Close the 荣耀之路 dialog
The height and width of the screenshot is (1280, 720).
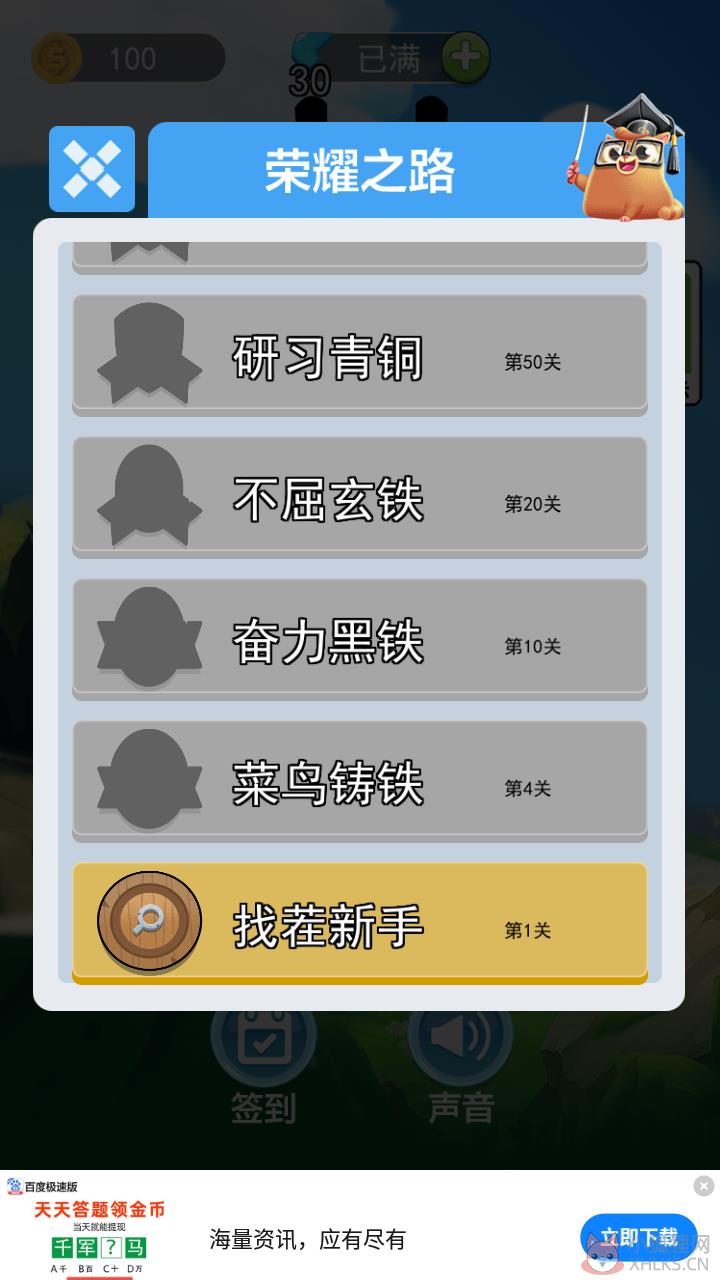tap(92, 169)
